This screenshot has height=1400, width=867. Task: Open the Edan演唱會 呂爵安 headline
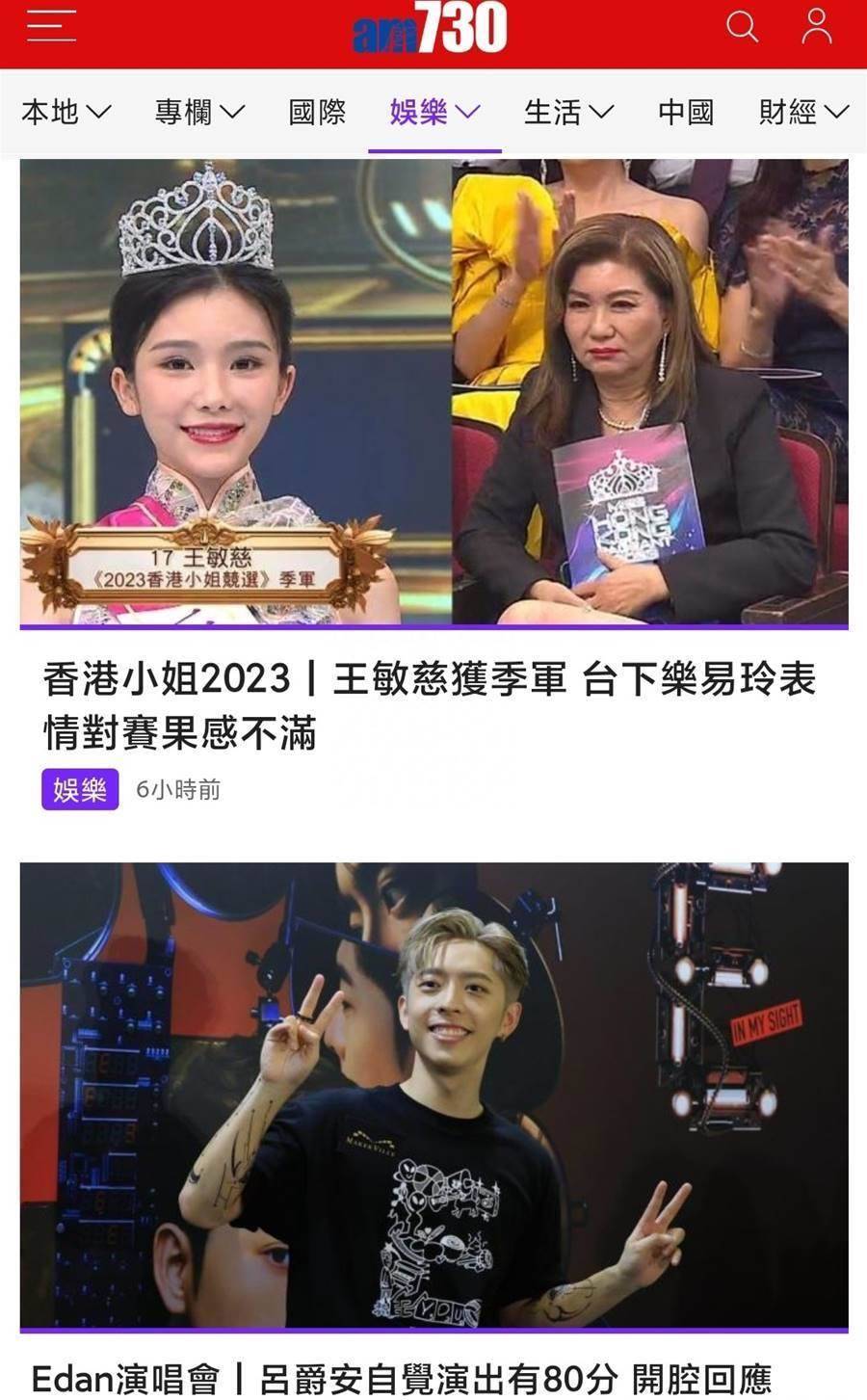[x=401, y=1379]
